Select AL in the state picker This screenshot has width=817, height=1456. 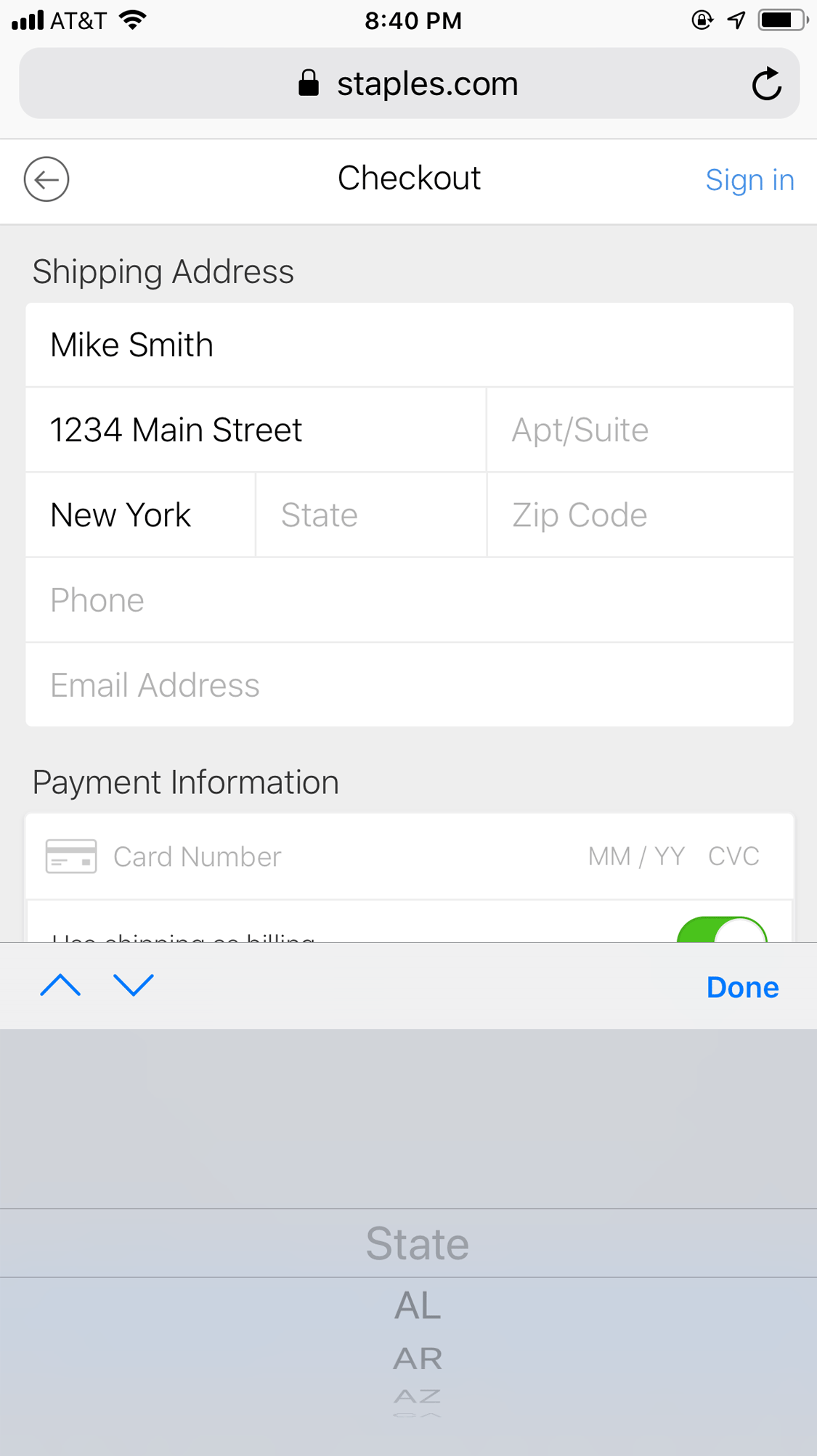click(418, 1305)
